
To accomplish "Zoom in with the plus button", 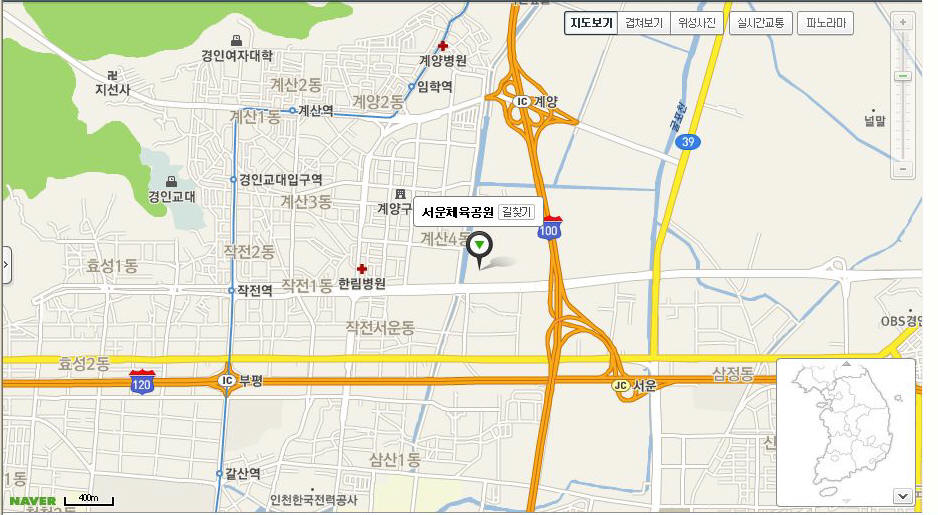I will click(903, 22).
